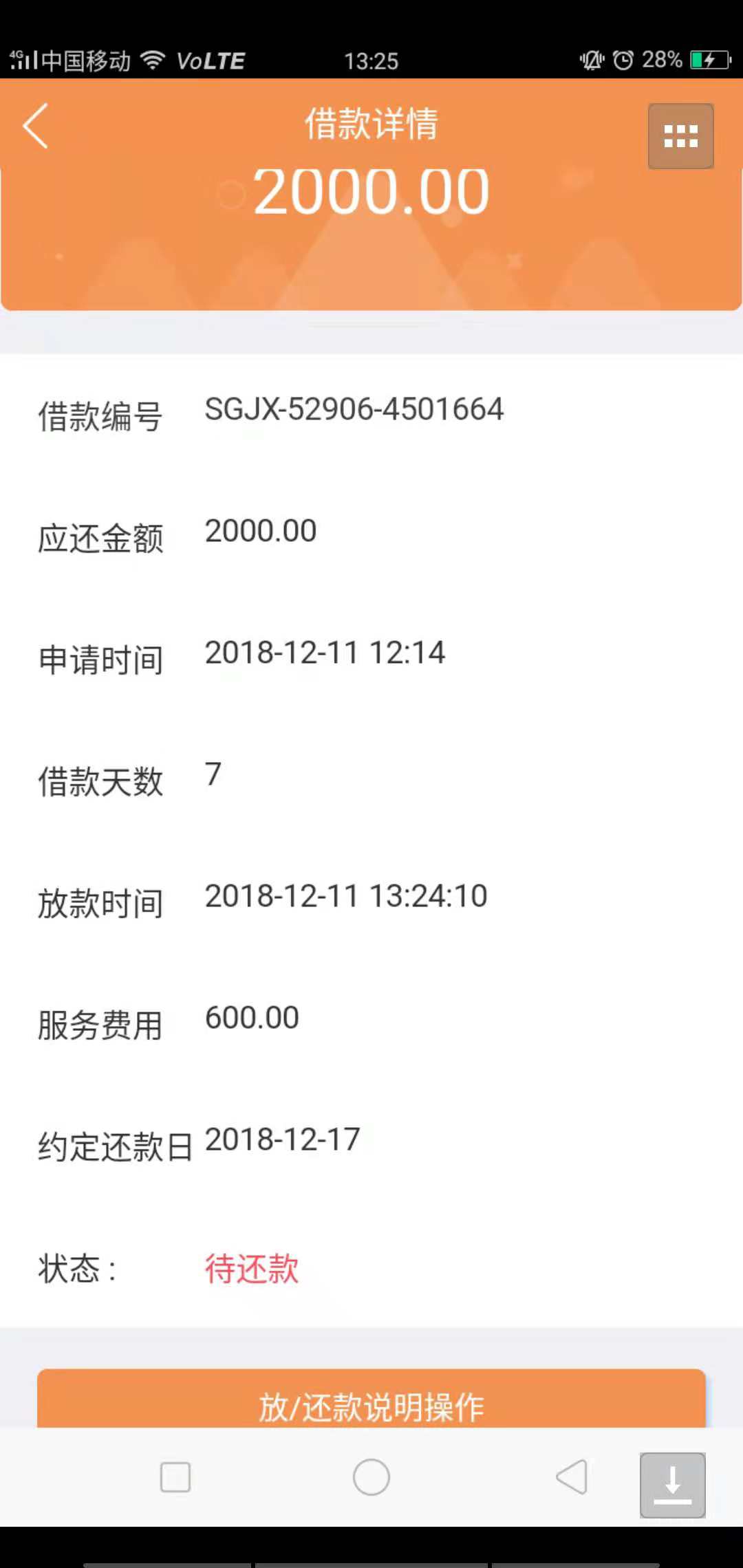Open the grid menu icon
This screenshot has width=743, height=1568.
(x=680, y=136)
